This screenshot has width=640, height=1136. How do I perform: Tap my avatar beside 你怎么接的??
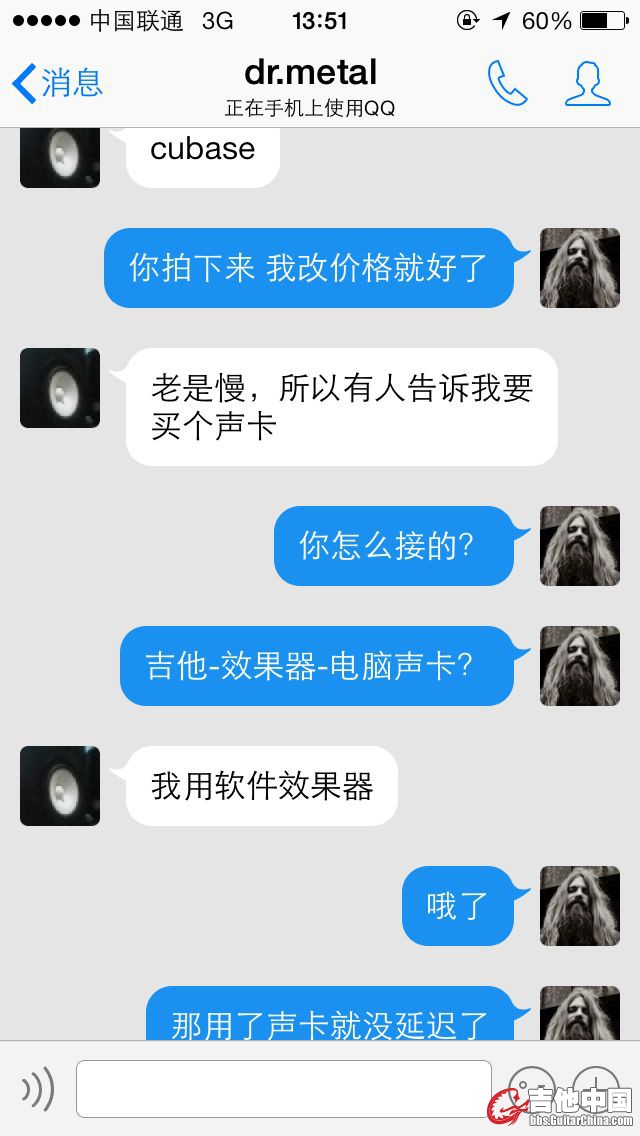[579, 545]
